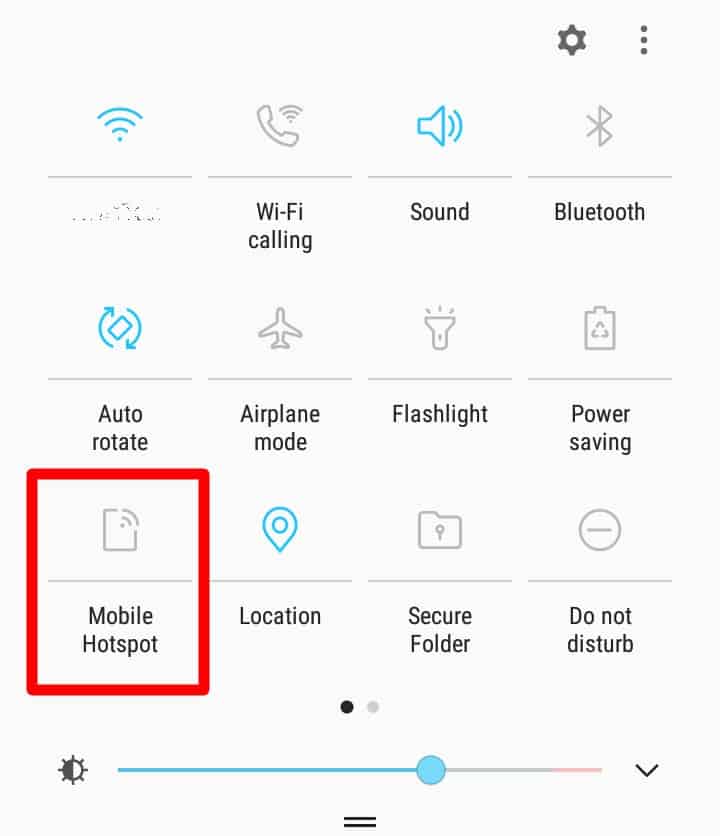720x836 pixels.
Task: Enable Power saving mode
Action: coord(600,329)
